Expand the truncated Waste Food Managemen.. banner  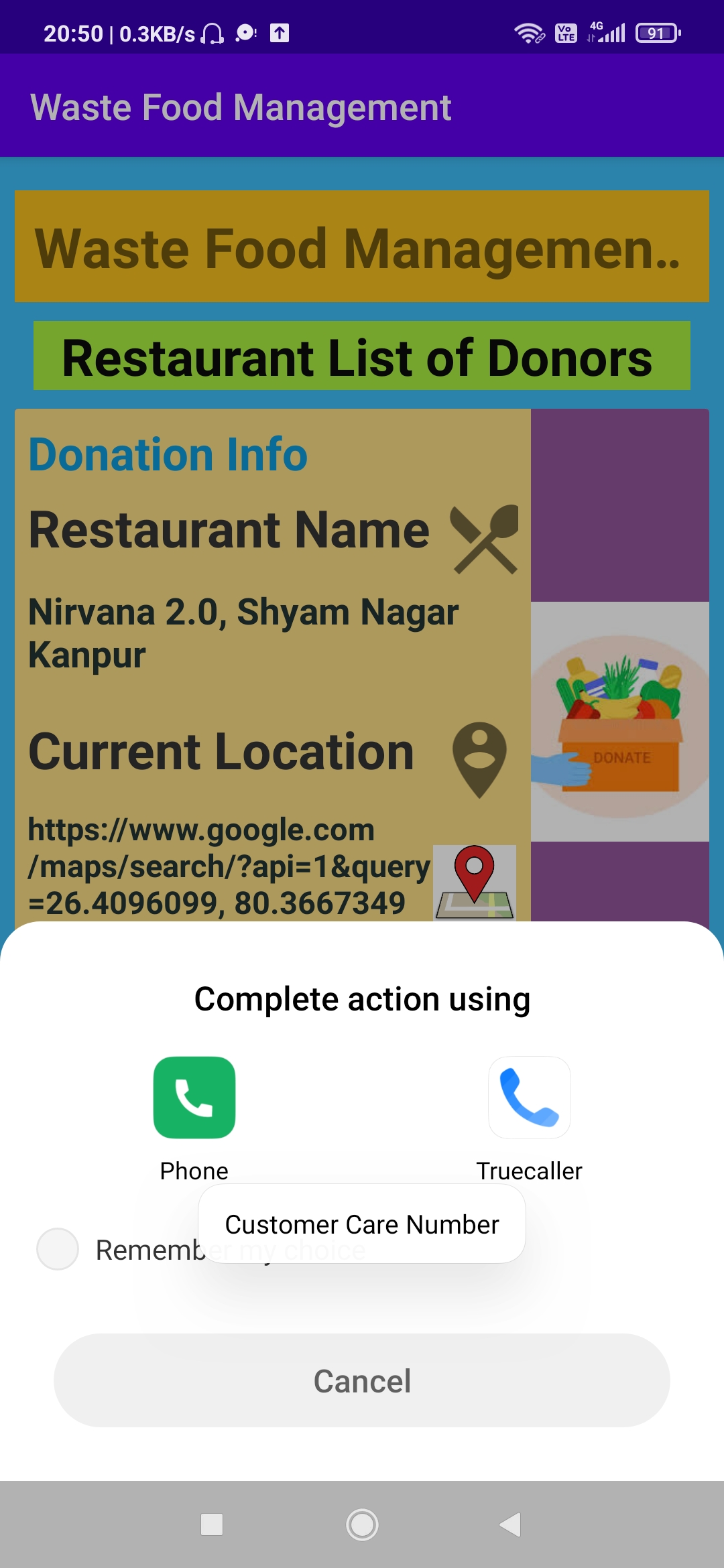coord(361,249)
